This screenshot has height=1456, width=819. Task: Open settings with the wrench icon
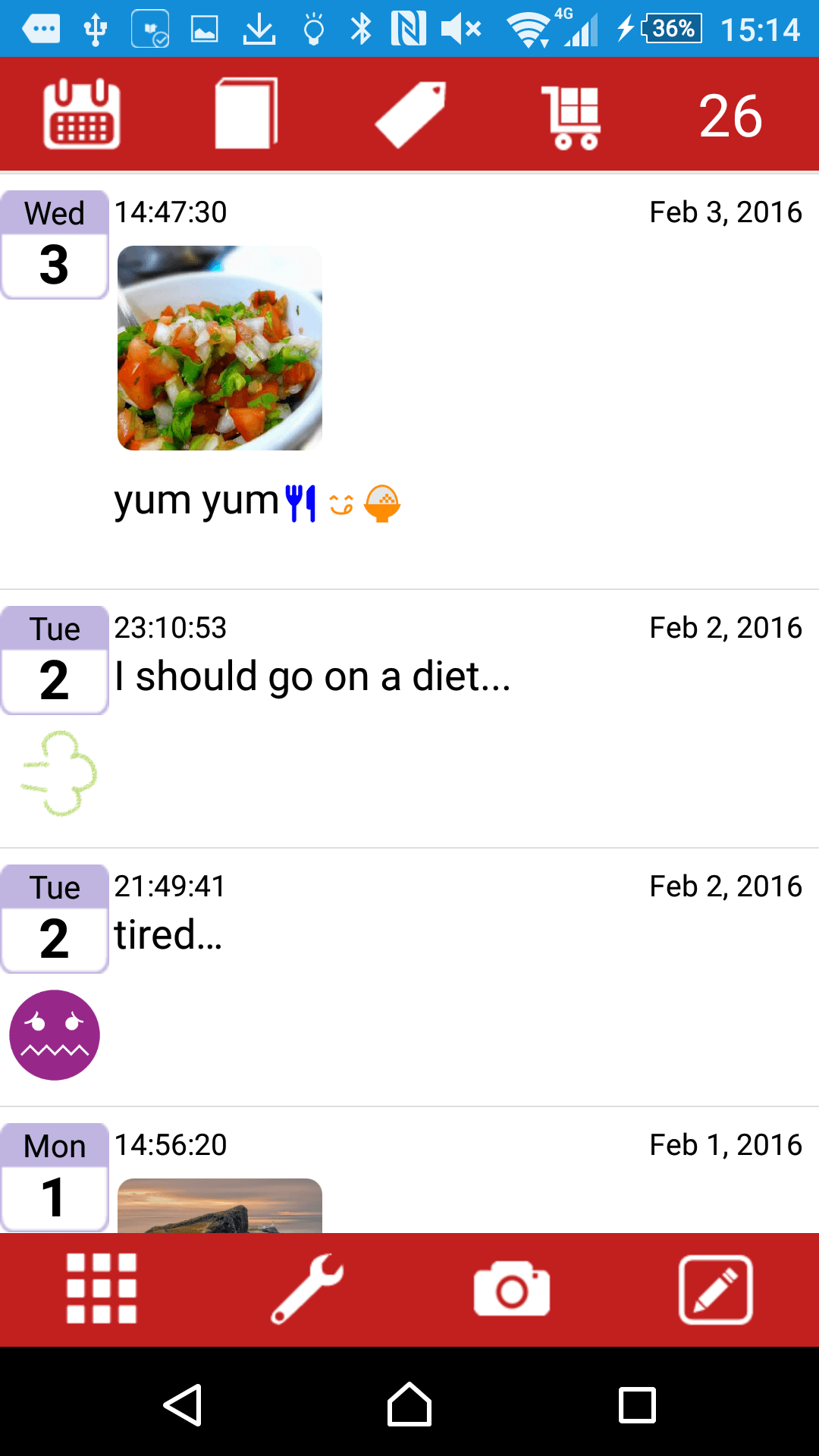click(307, 1289)
